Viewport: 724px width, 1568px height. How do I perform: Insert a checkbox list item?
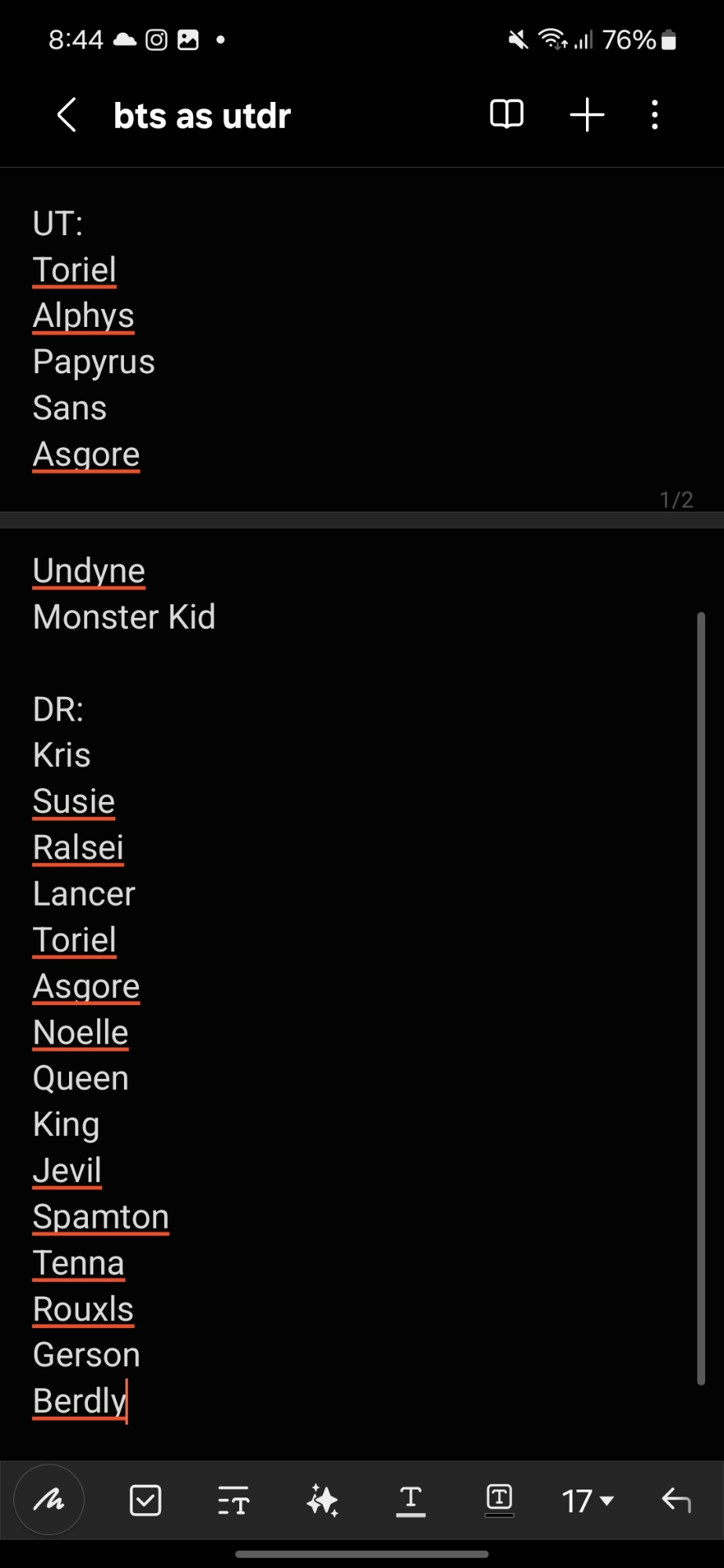click(145, 1501)
